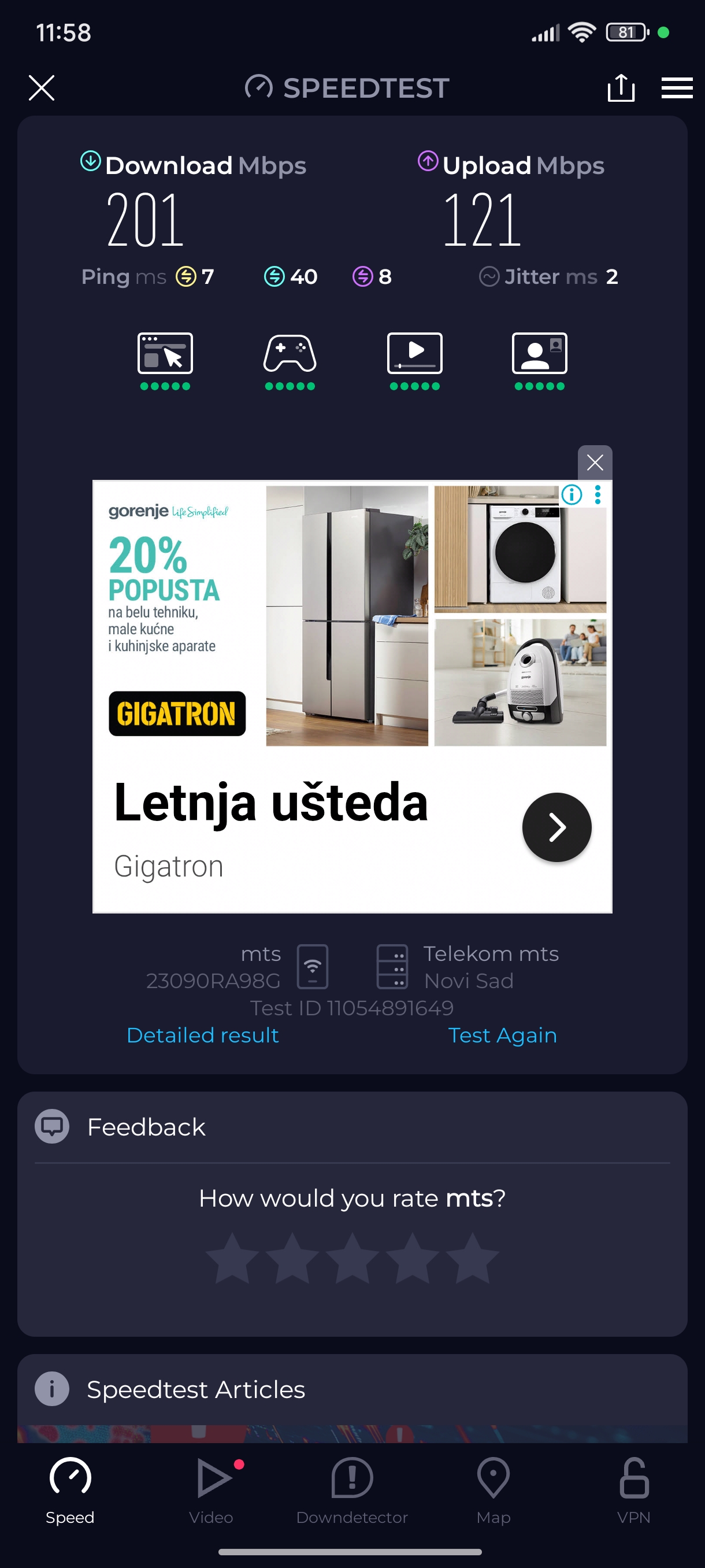The height and width of the screenshot is (1568, 705).
Task: View the online gaming experience score
Action: click(290, 354)
